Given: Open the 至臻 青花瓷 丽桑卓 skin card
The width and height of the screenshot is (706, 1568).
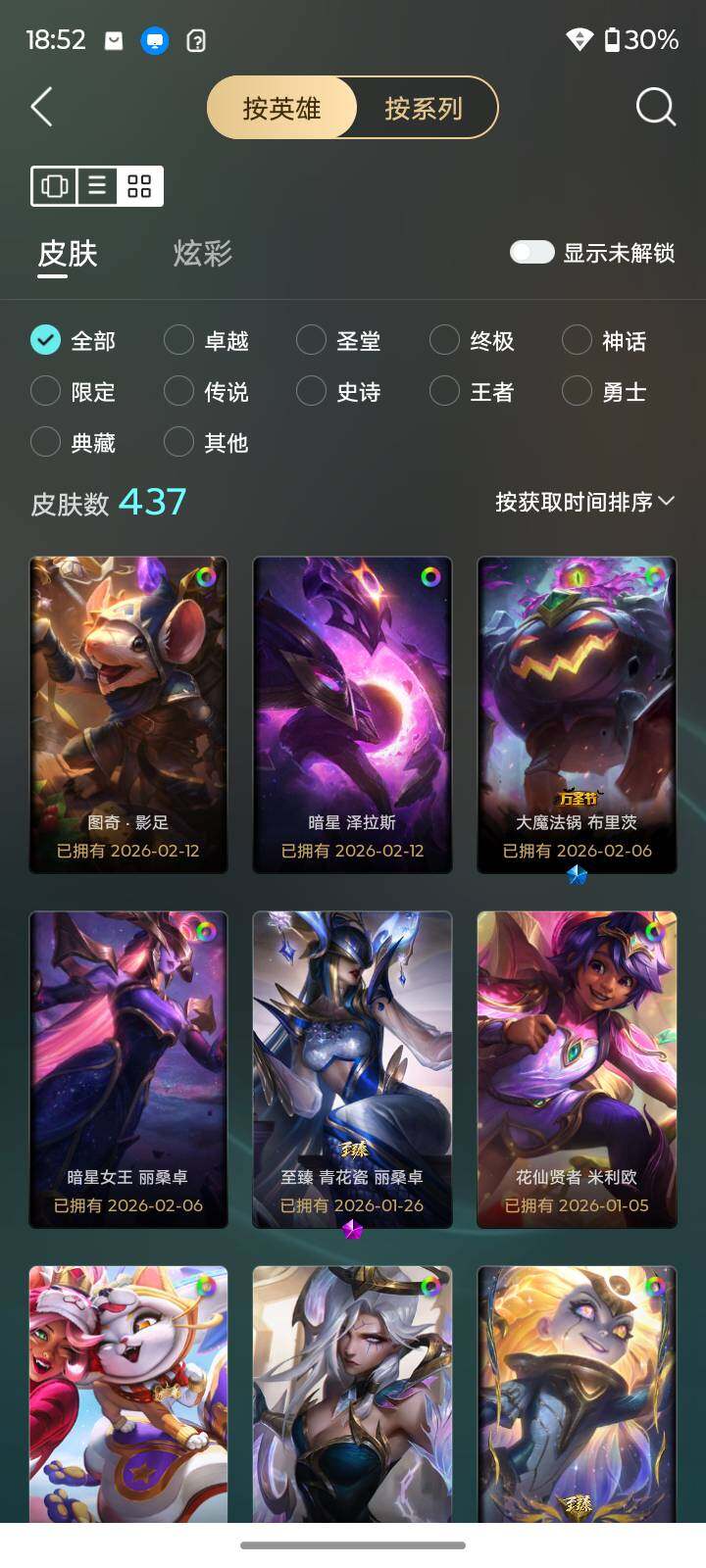Looking at the screenshot, I should click(x=352, y=1070).
